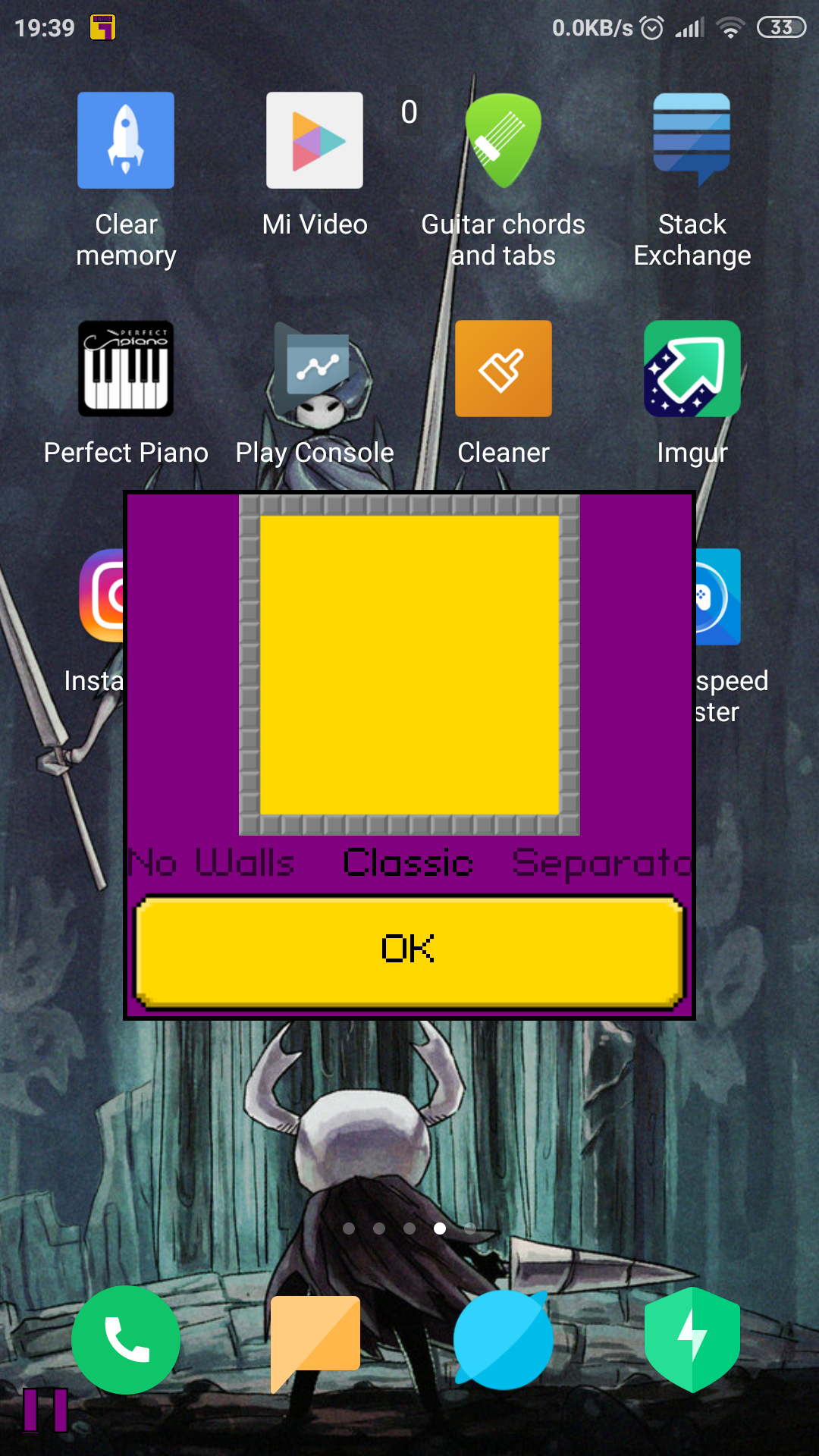The image size is (819, 1456).
Task: Launch Clear memory
Action: pyautogui.click(x=126, y=141)
